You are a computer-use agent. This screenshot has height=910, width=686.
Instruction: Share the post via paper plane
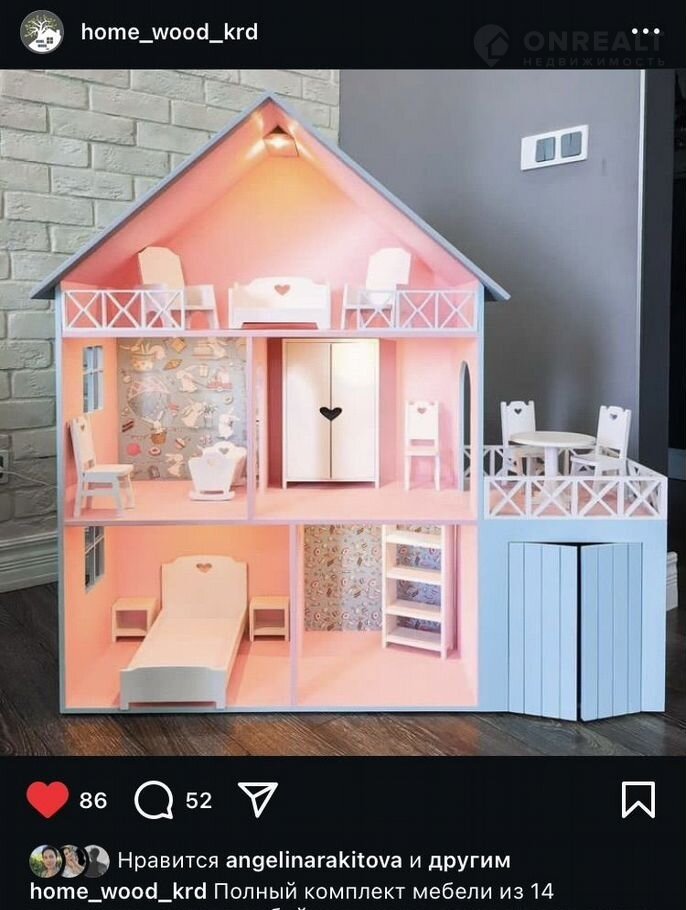257,799
